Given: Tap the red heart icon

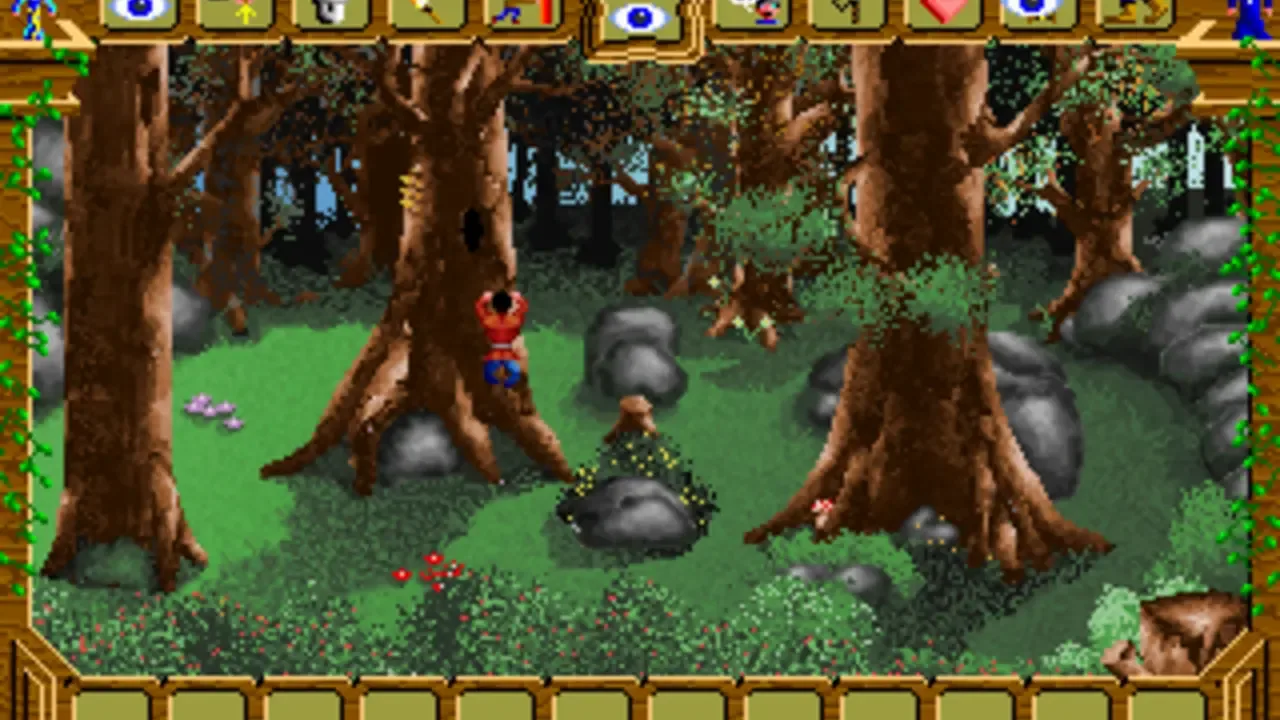Looking at the screenshot, I should click(944, 12).
